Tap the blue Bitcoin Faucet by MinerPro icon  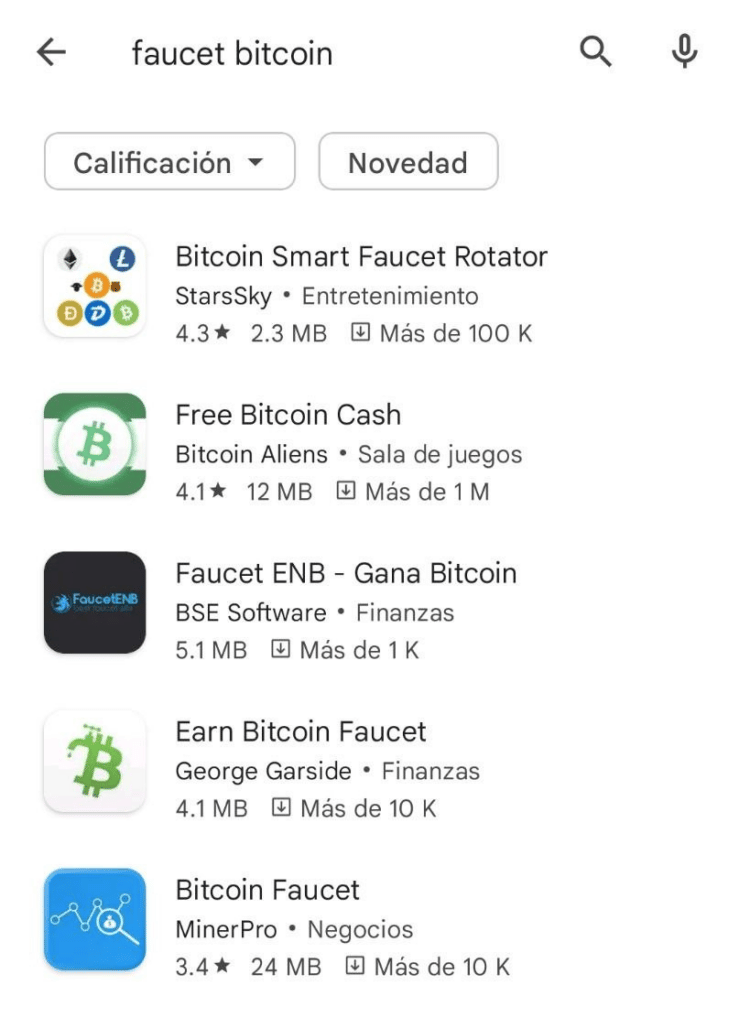click(94, 918)
